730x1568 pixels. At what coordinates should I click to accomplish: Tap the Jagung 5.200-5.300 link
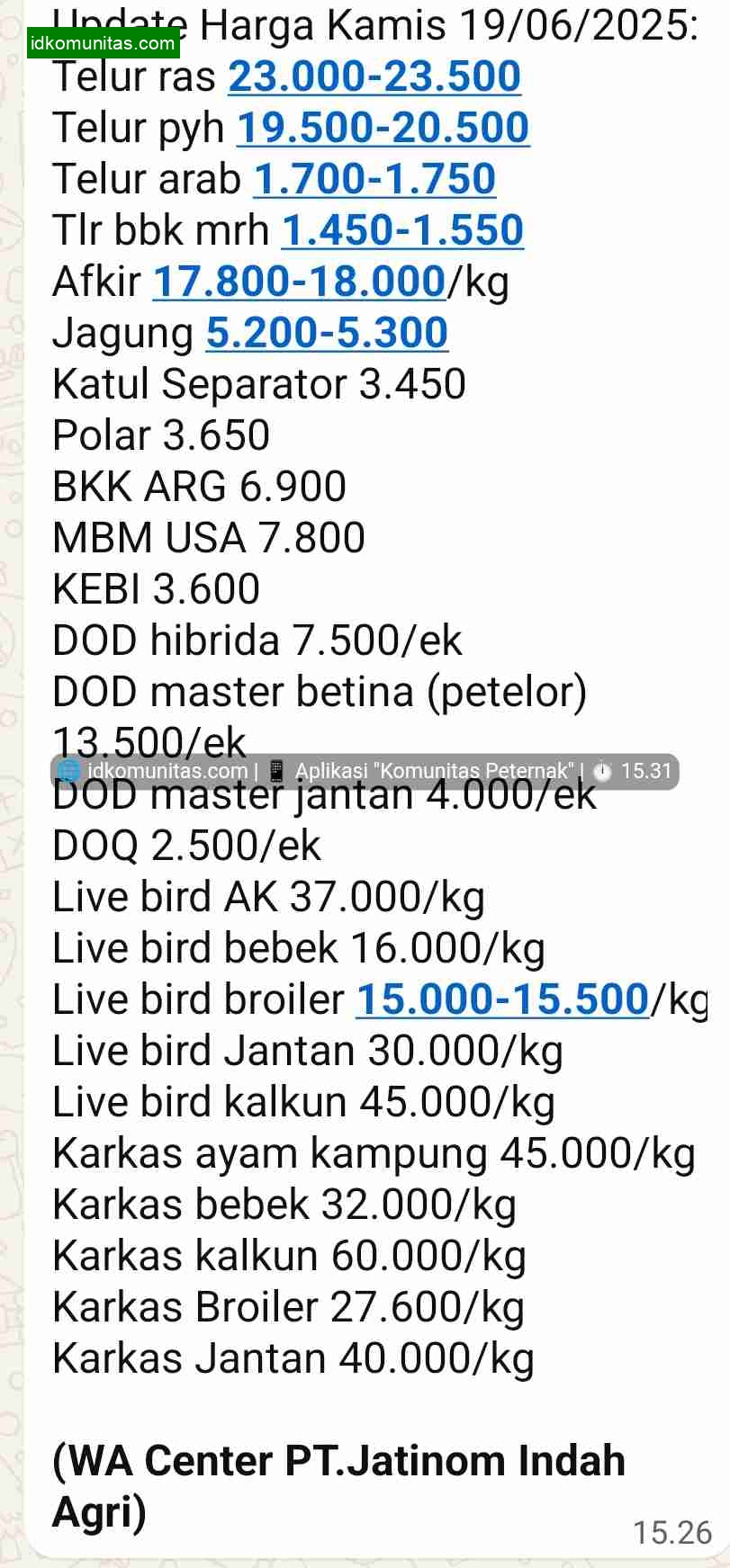(327, 334)
